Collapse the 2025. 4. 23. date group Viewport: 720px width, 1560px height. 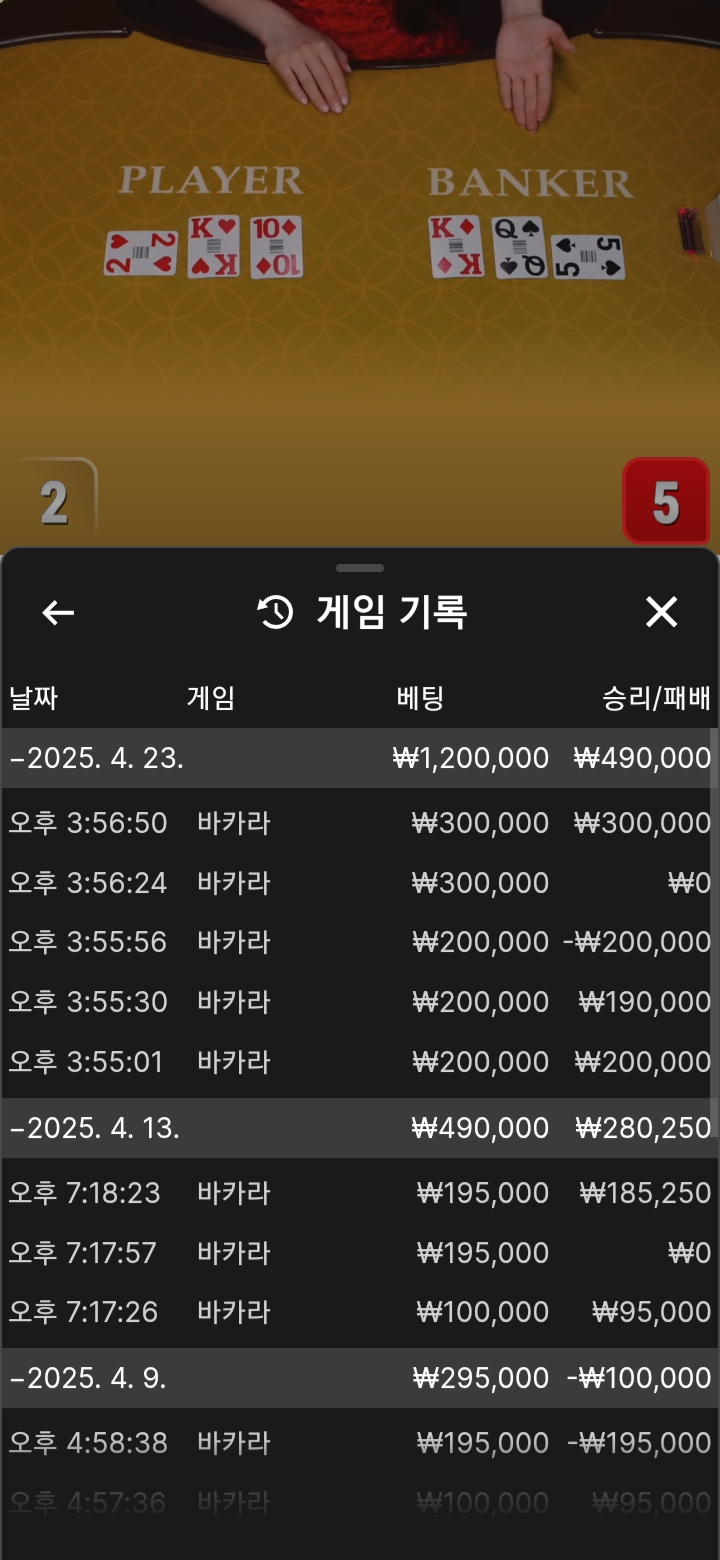[x=360, y=758]
